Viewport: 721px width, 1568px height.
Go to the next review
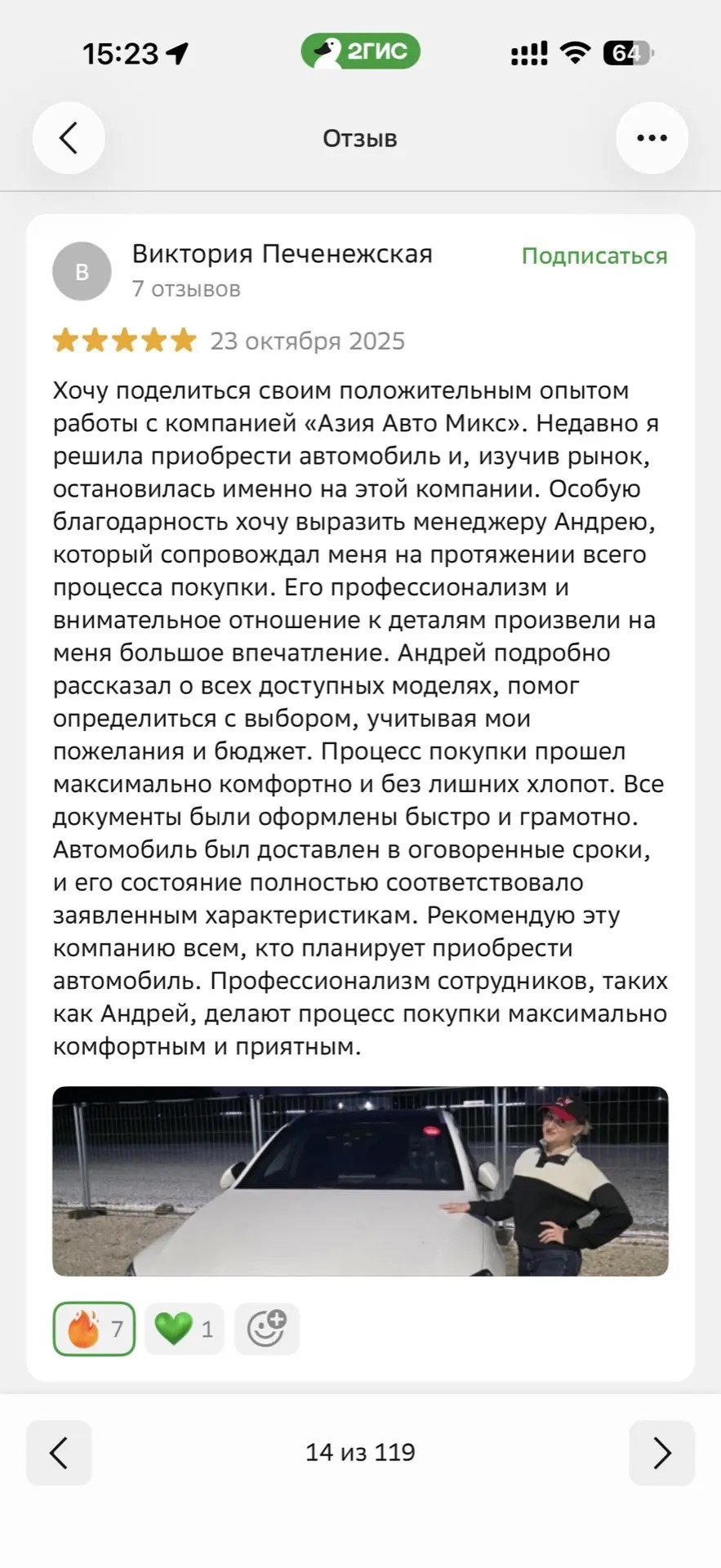[x=661, y=1453]
